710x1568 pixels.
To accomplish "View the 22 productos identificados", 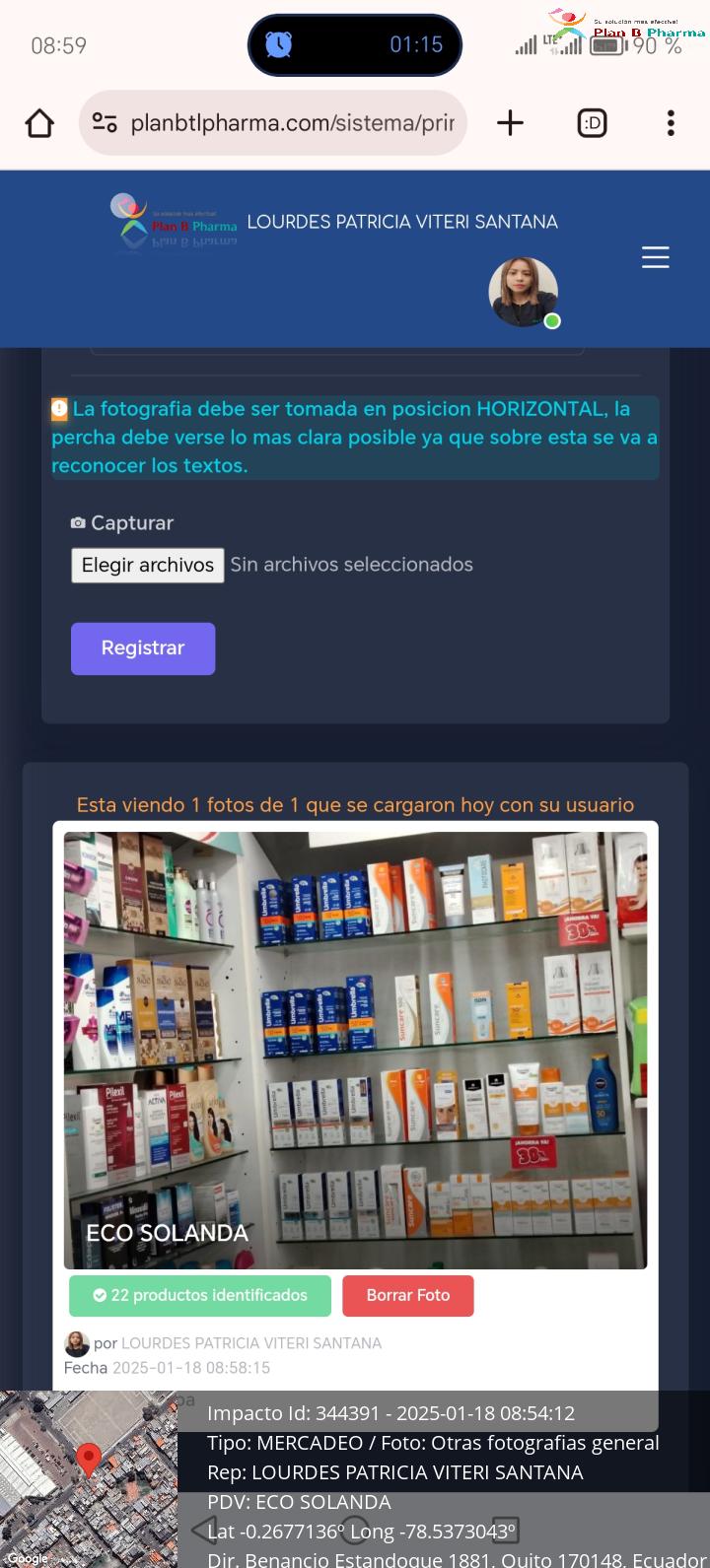I will (x=200, y=1296).
